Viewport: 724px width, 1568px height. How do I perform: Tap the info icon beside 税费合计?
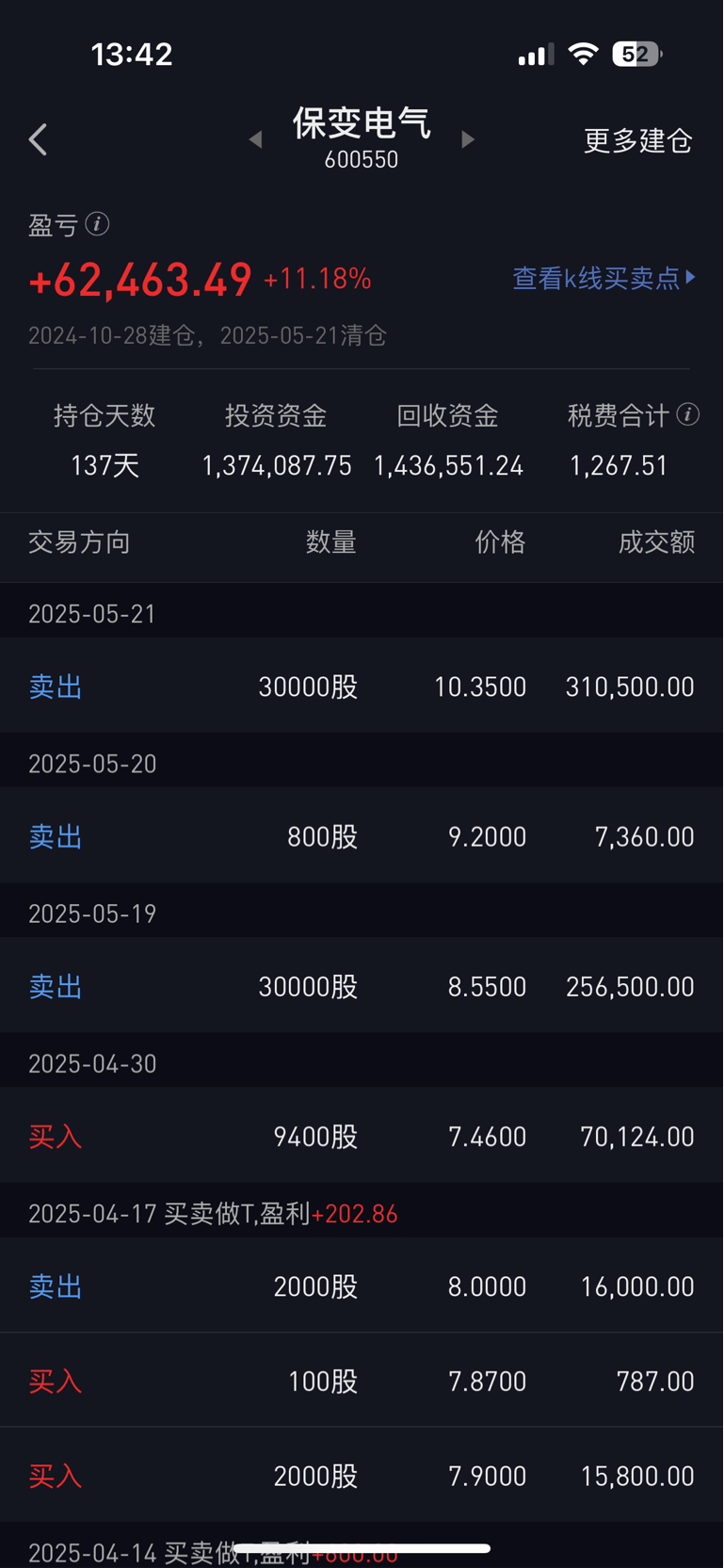point(688,414)
